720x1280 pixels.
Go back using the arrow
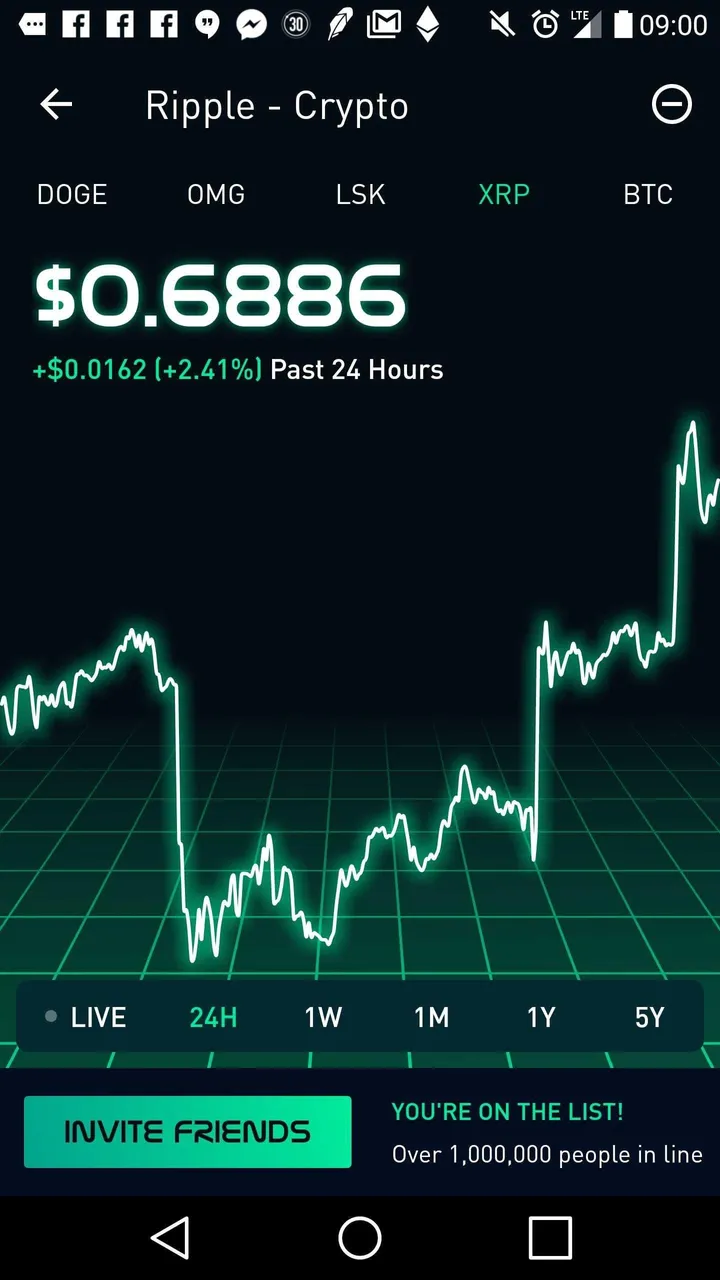point(56,105)
